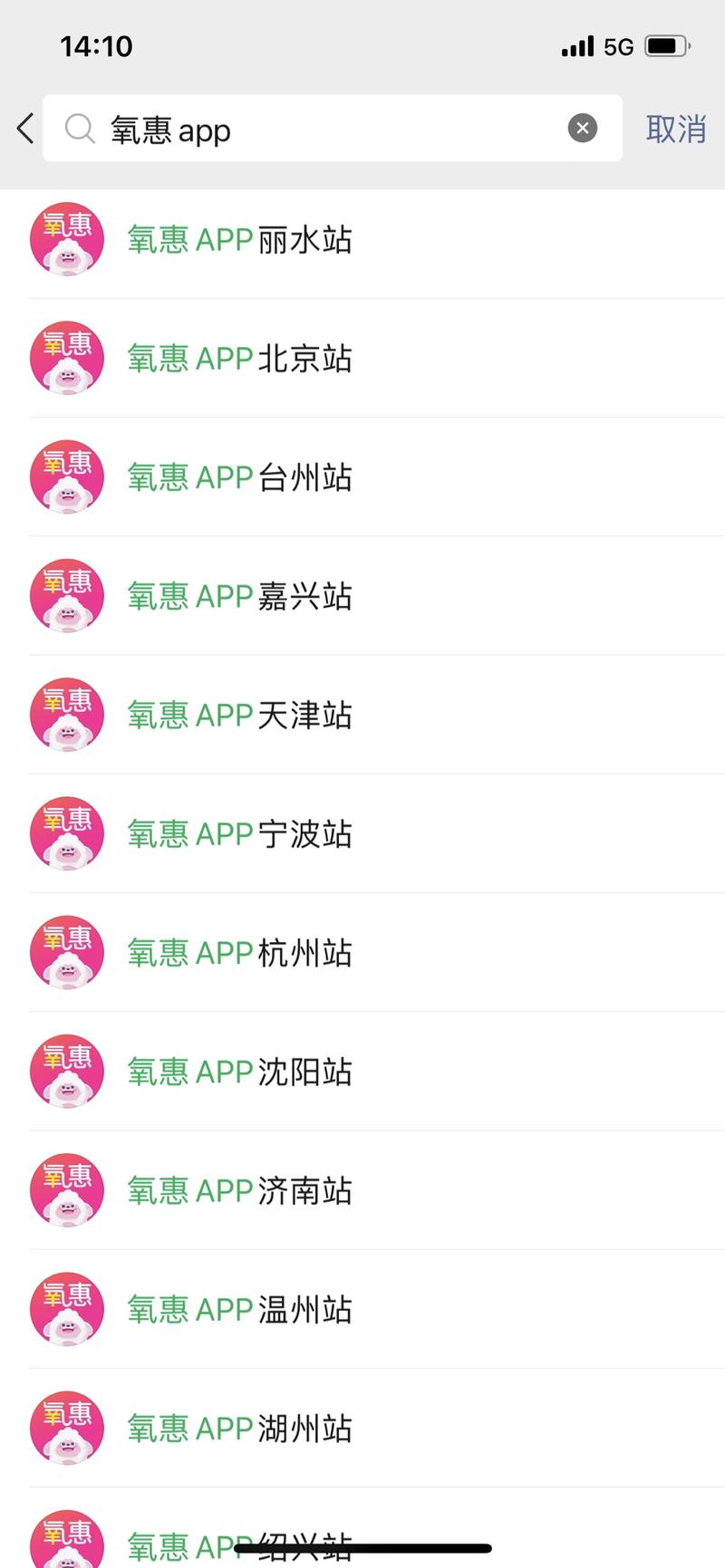
Task: Tap the 氧惠APP 丽水站 account avatar
Action: pos(66,239)
